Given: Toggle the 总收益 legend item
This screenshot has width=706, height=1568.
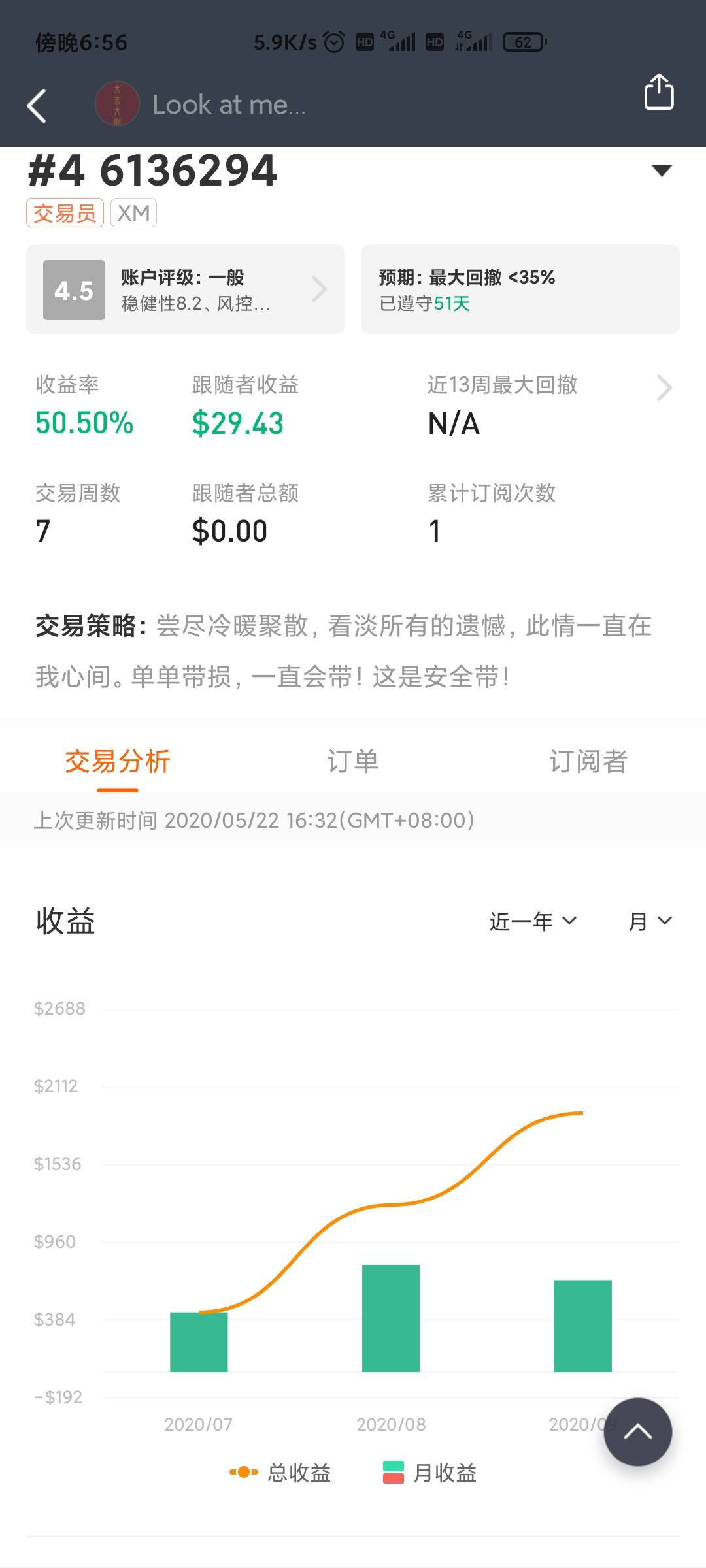Looking at the screenshot, I should click(x=280, y=1473).
